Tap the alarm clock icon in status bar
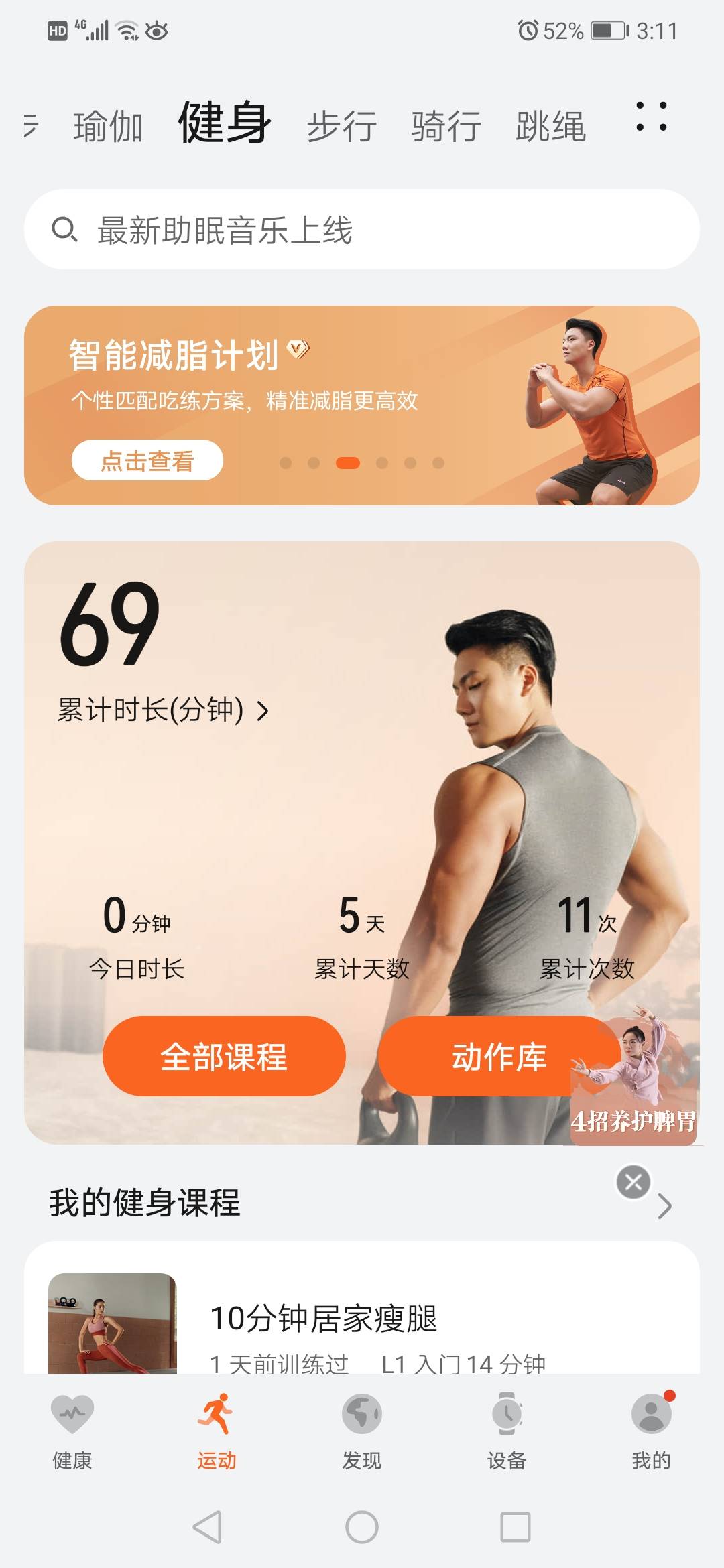The height and width of the screenshot is (1568, 724). 530,29
